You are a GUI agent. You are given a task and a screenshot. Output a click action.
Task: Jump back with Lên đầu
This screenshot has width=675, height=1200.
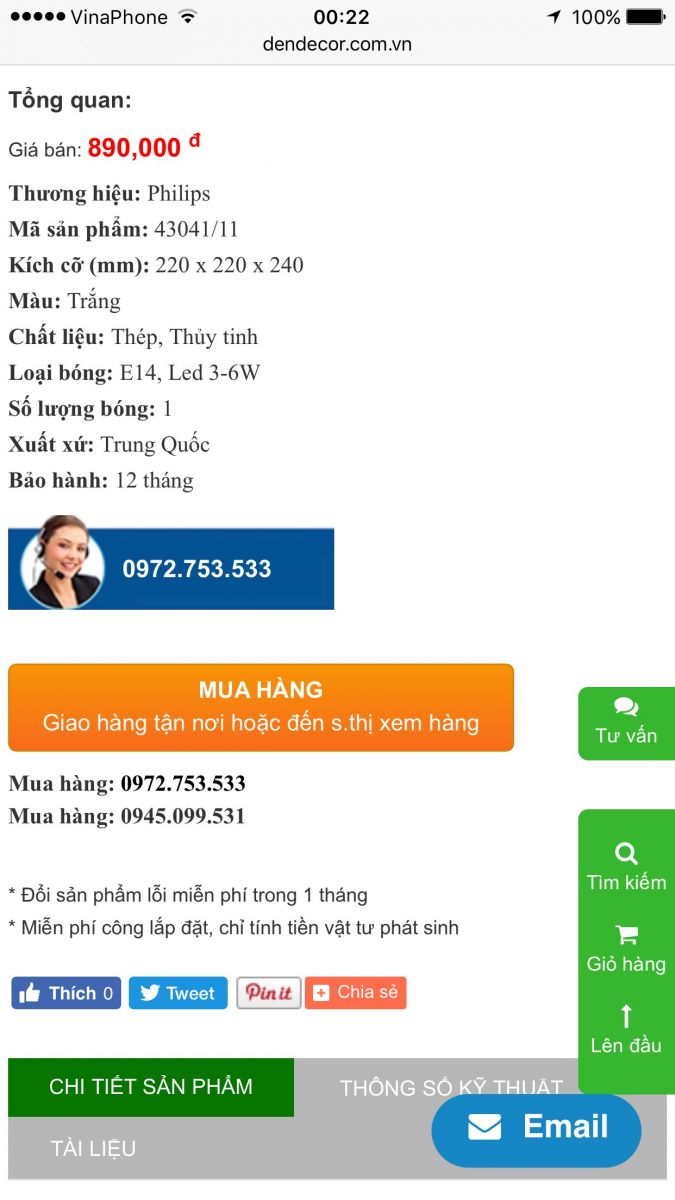(626, 1031)
